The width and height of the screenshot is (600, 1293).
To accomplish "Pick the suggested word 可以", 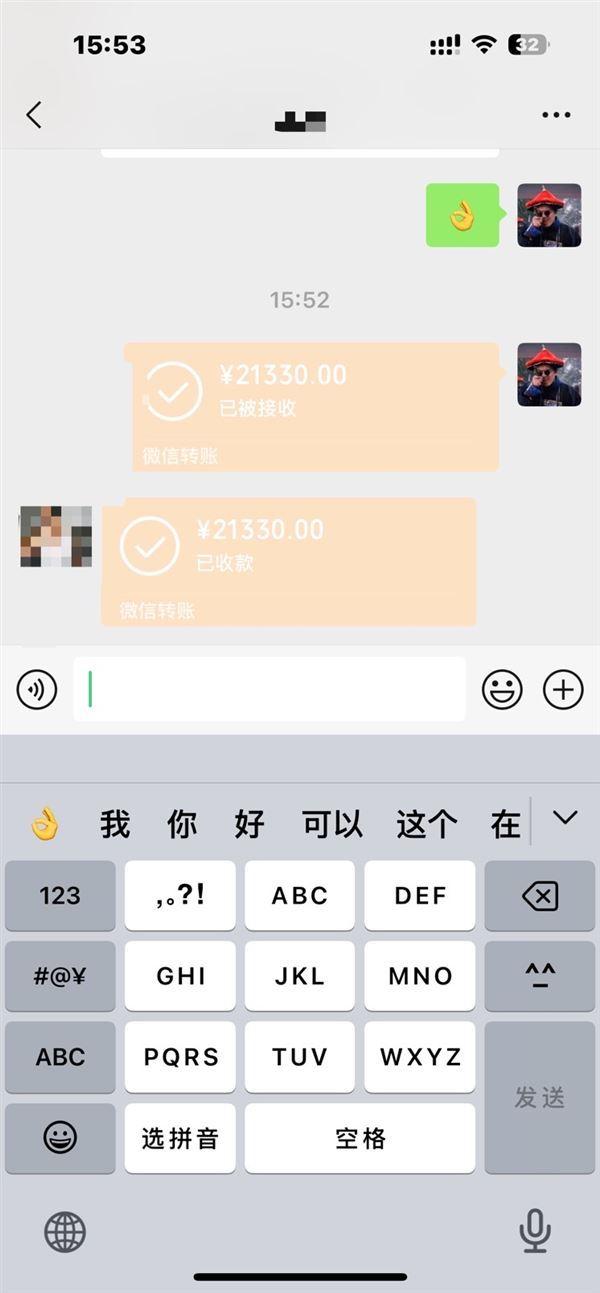I will (332, 824).
